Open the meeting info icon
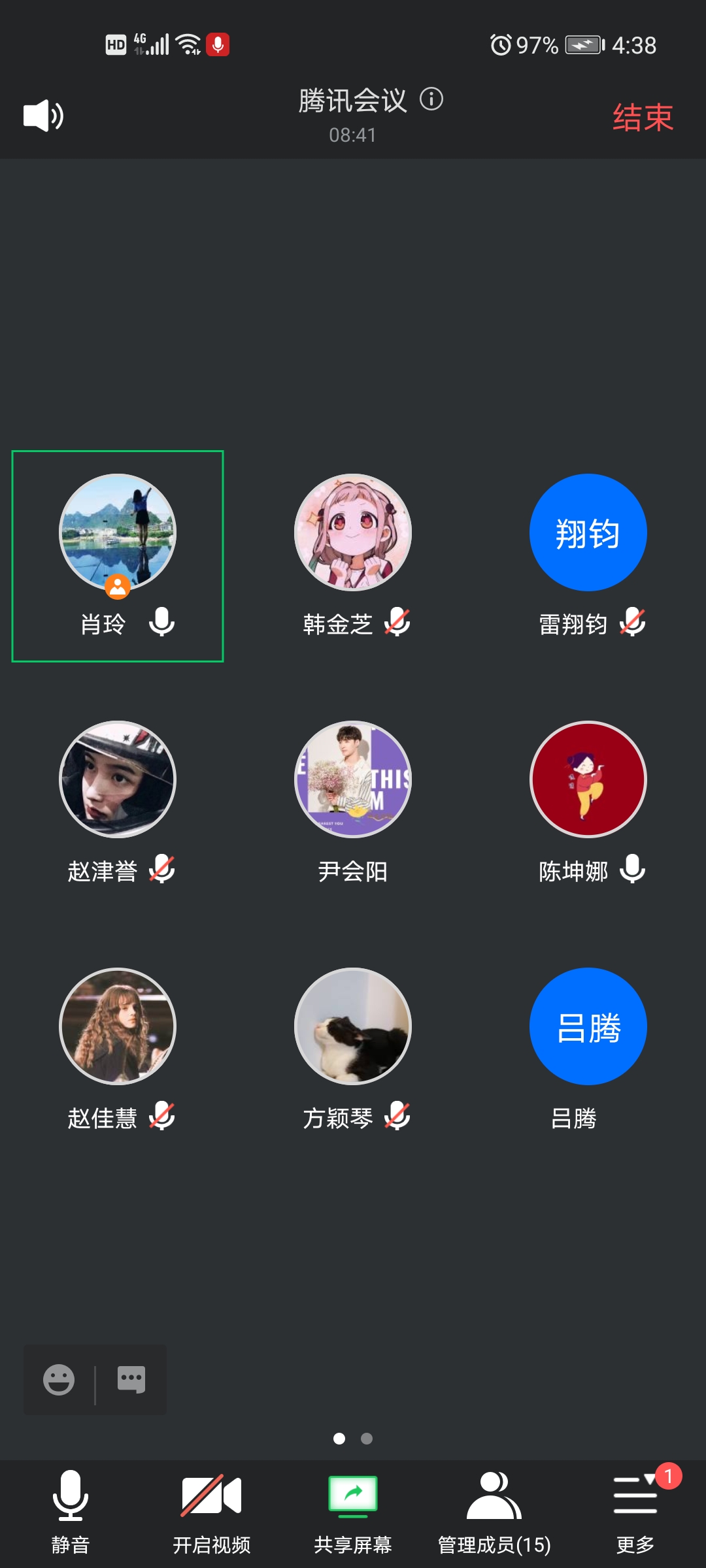Screen dimensions: 706x1568 click(431, 99)
